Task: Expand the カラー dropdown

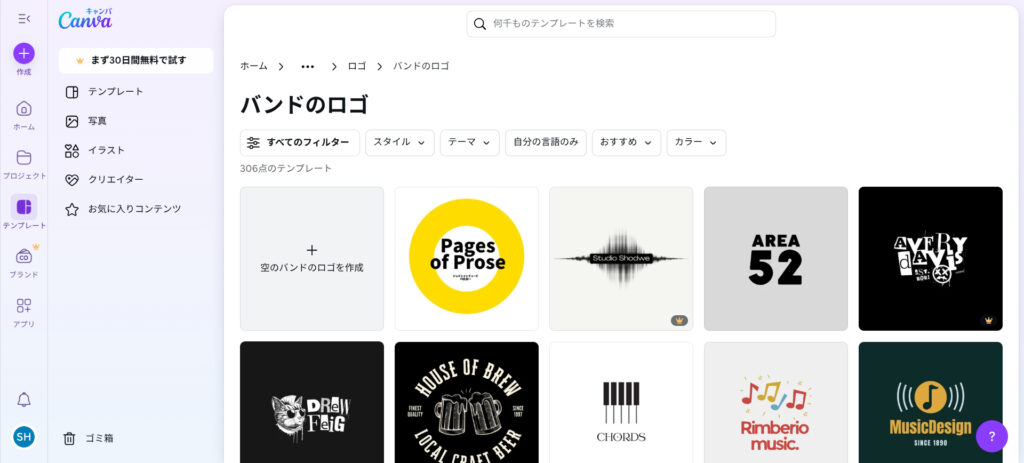Action: 696,143
